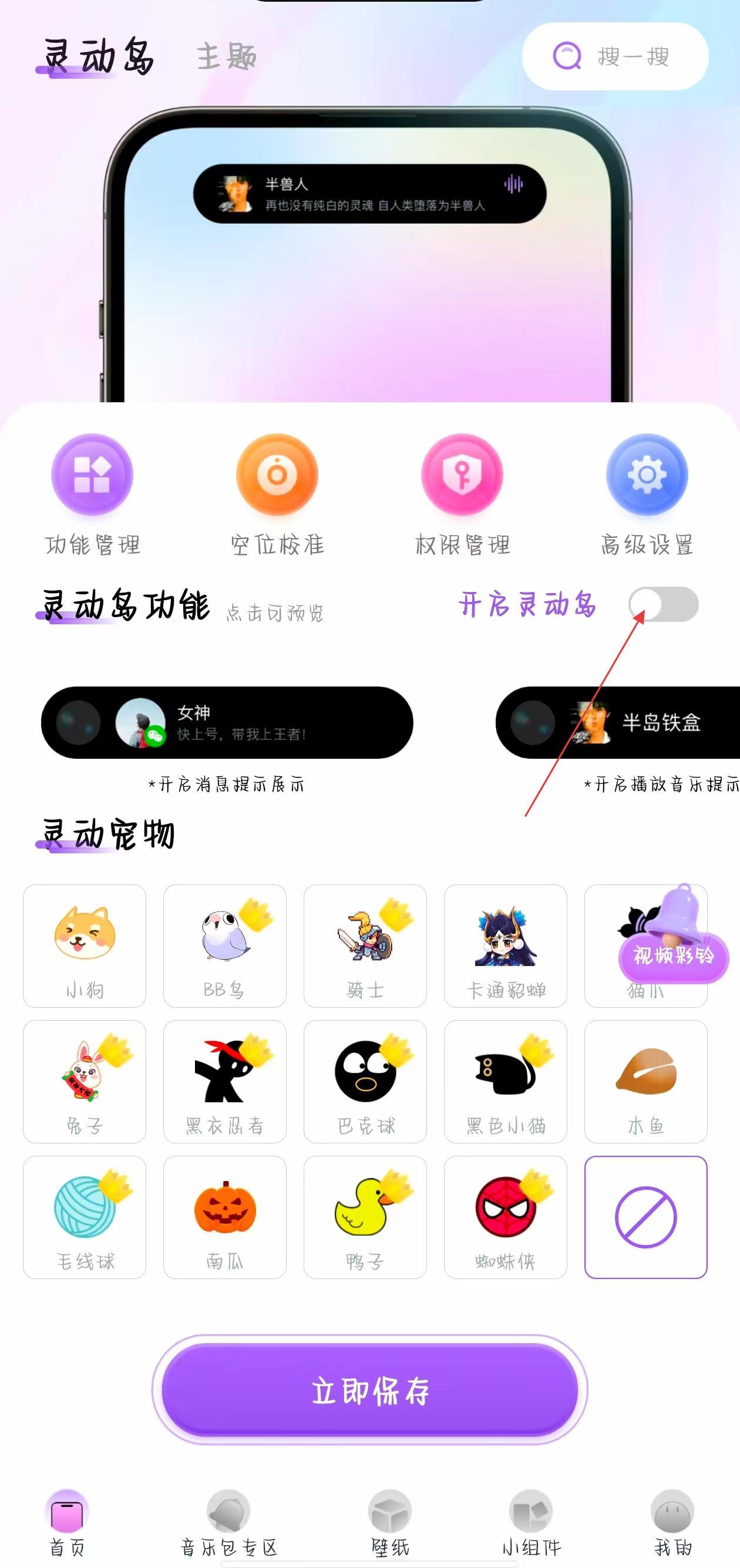Preview the 女神 message notification island
The image size is (740, 1568).
pos(227,722)
